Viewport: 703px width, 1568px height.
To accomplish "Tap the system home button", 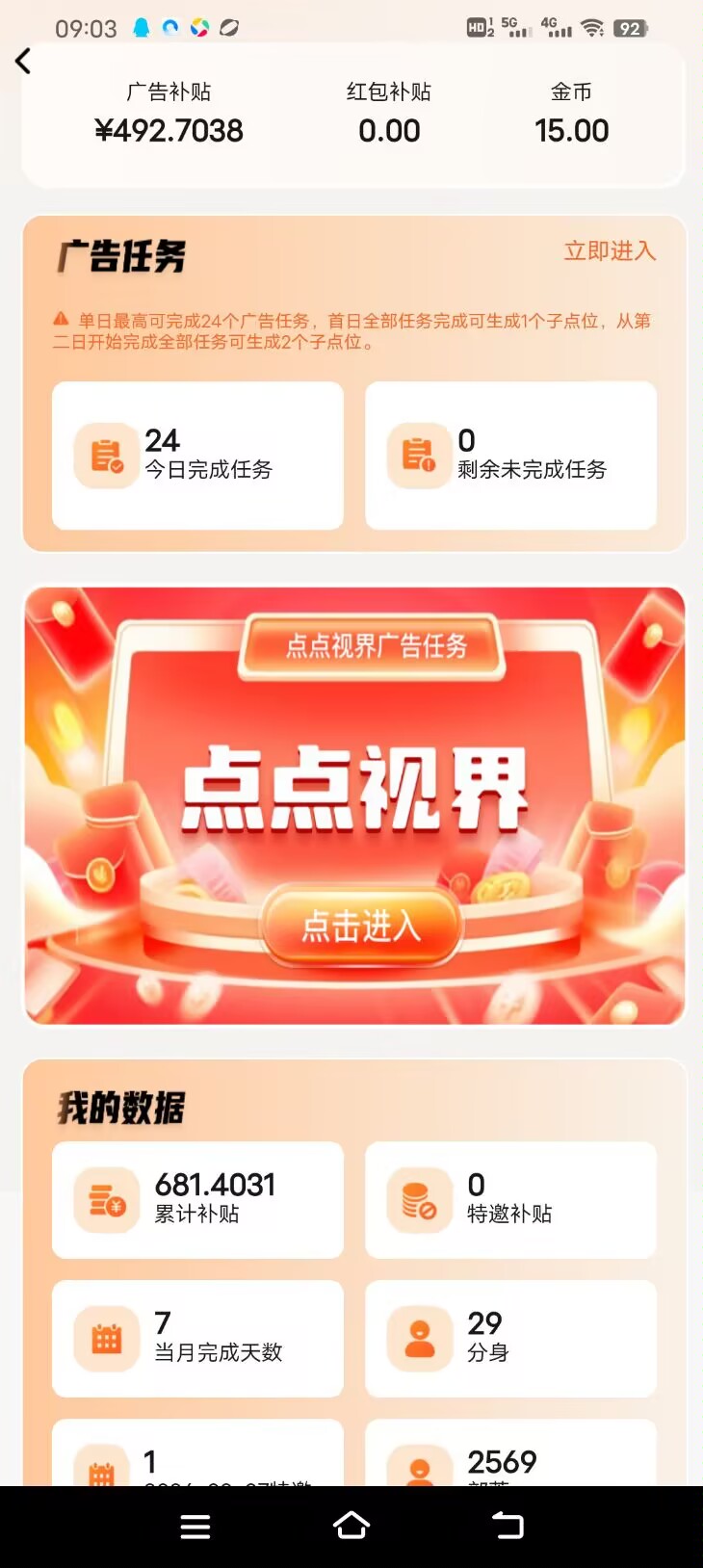I will (351, 1526).
